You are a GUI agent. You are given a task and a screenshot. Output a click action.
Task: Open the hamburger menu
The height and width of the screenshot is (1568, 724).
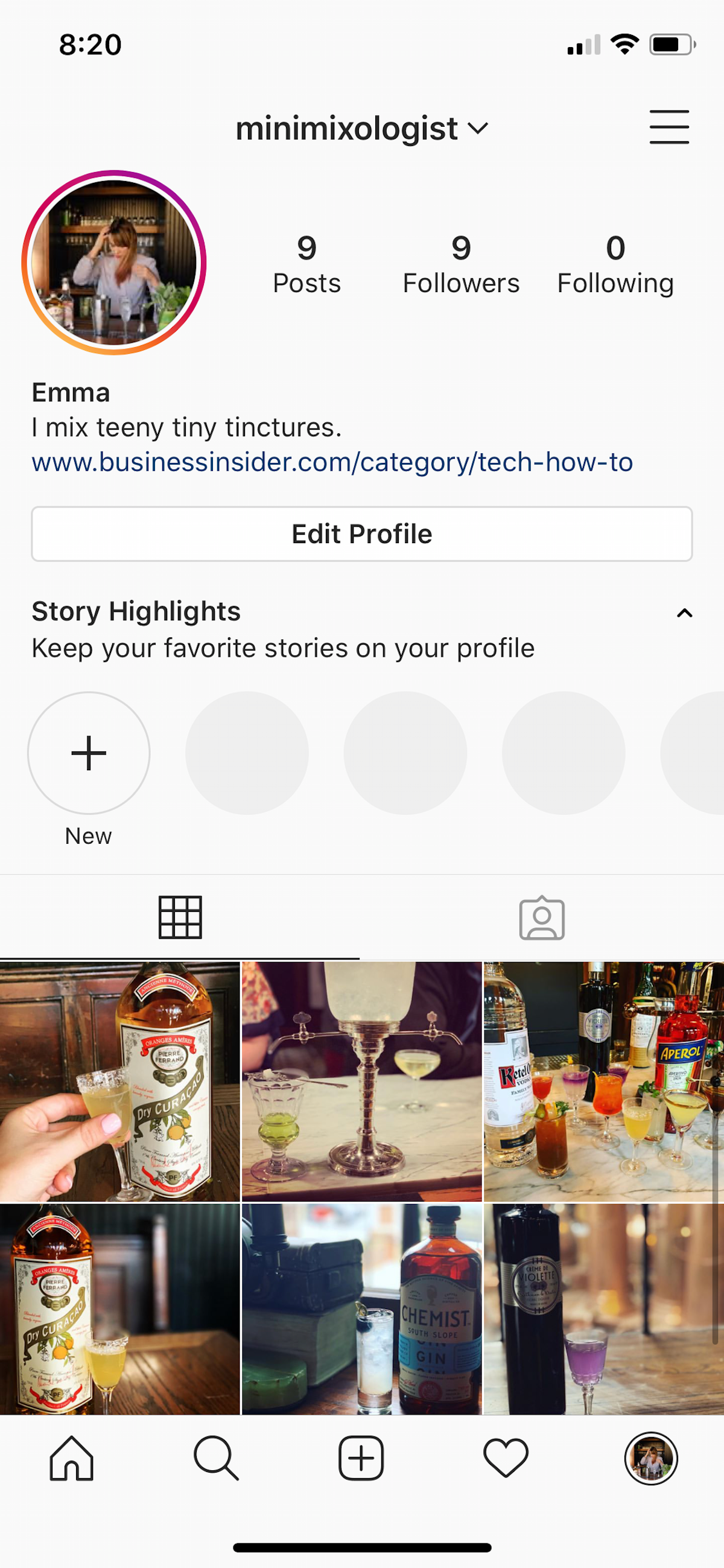[668, 127]
